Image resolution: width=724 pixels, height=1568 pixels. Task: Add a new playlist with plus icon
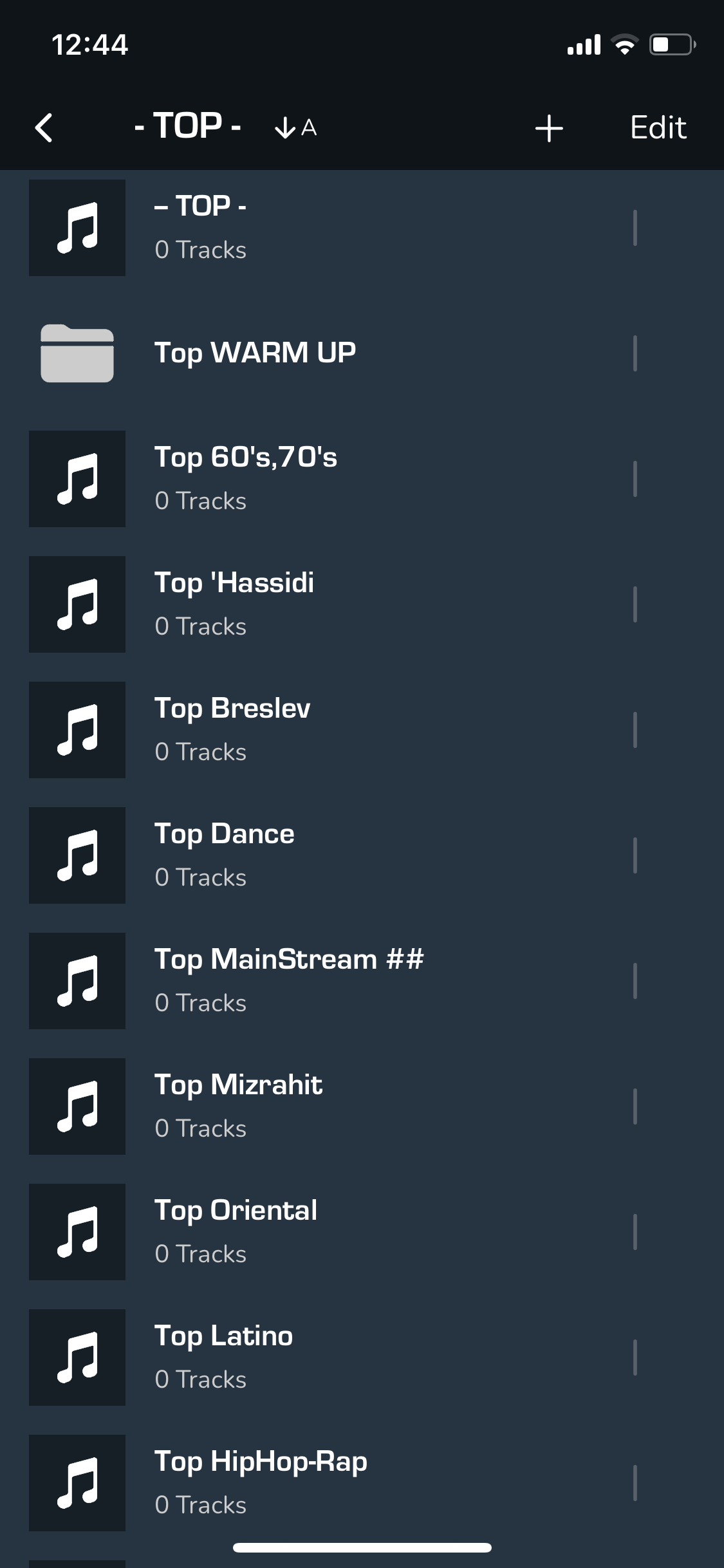click(x=549, y=128)
